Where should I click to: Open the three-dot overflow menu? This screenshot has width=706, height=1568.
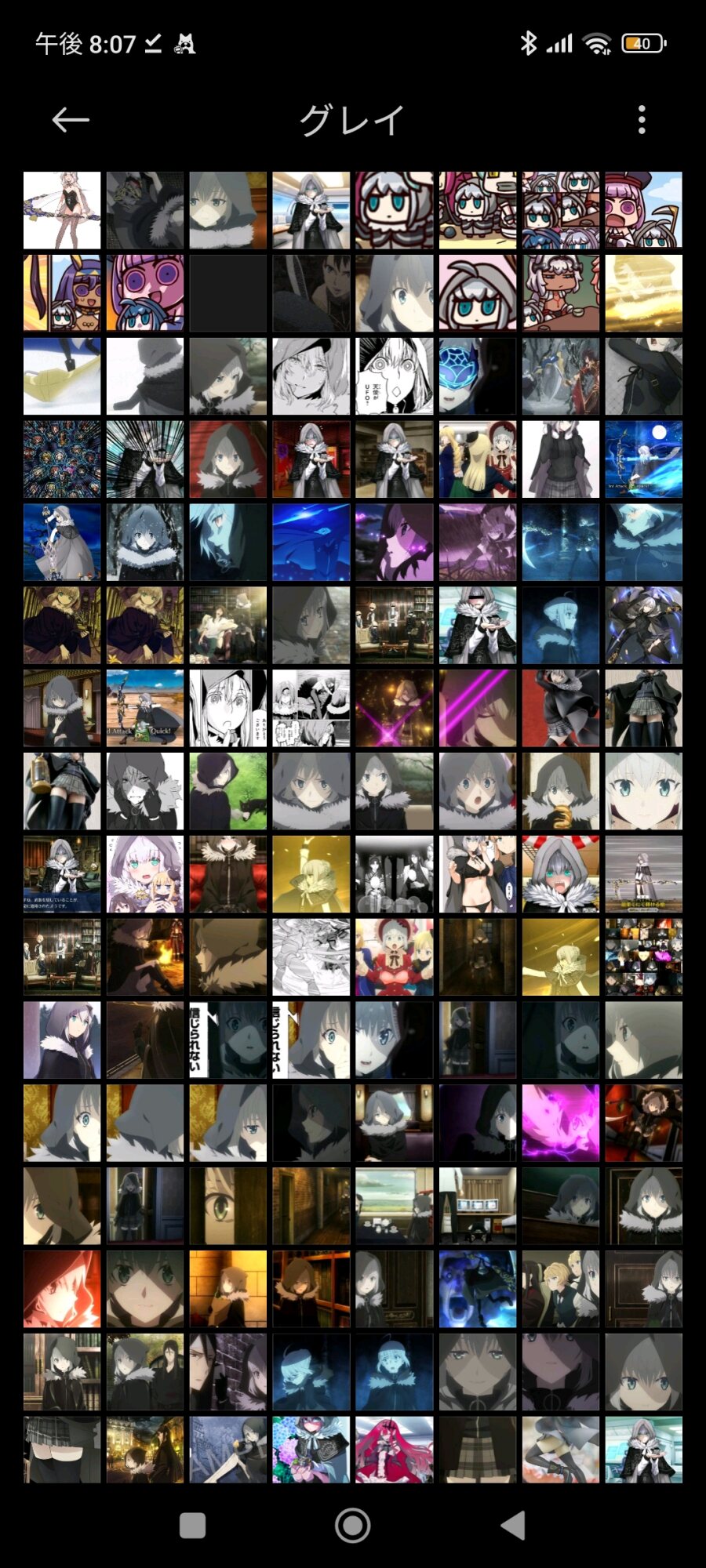point(642,120)
